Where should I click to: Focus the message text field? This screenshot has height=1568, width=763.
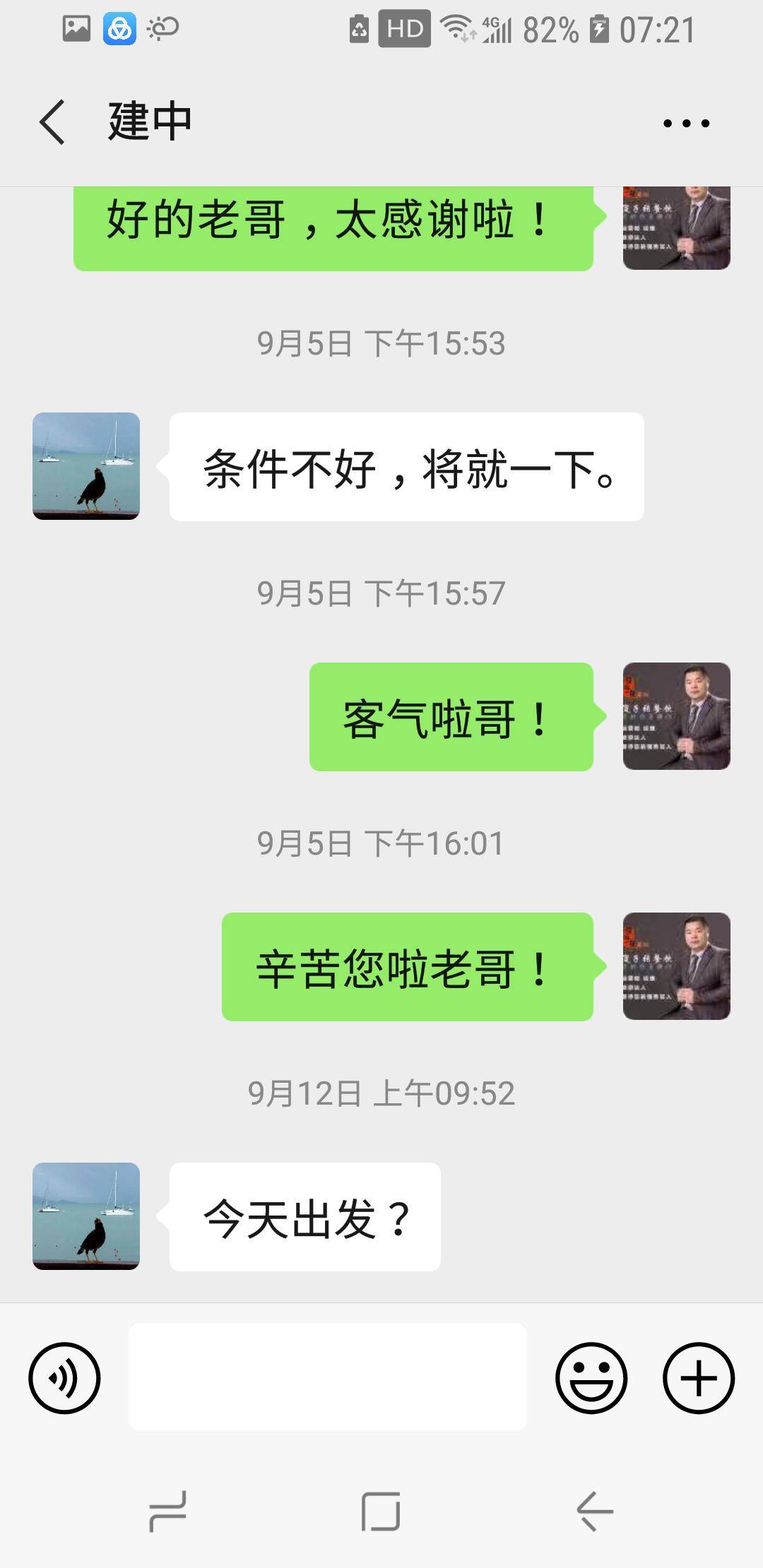tap(327, 1377)
